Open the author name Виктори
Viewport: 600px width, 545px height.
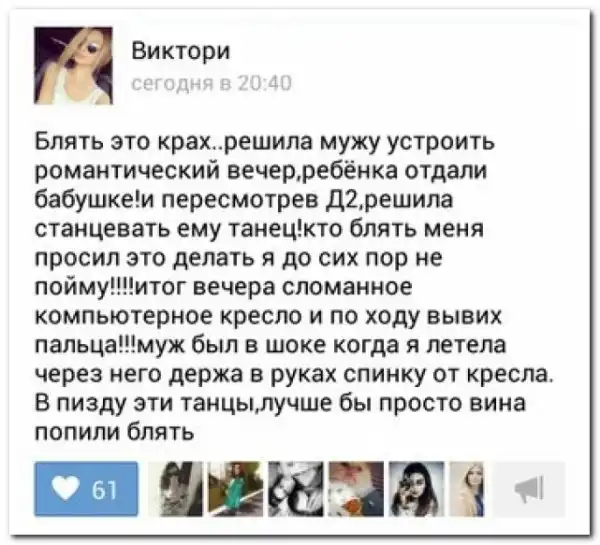click(x=181, y=52)
